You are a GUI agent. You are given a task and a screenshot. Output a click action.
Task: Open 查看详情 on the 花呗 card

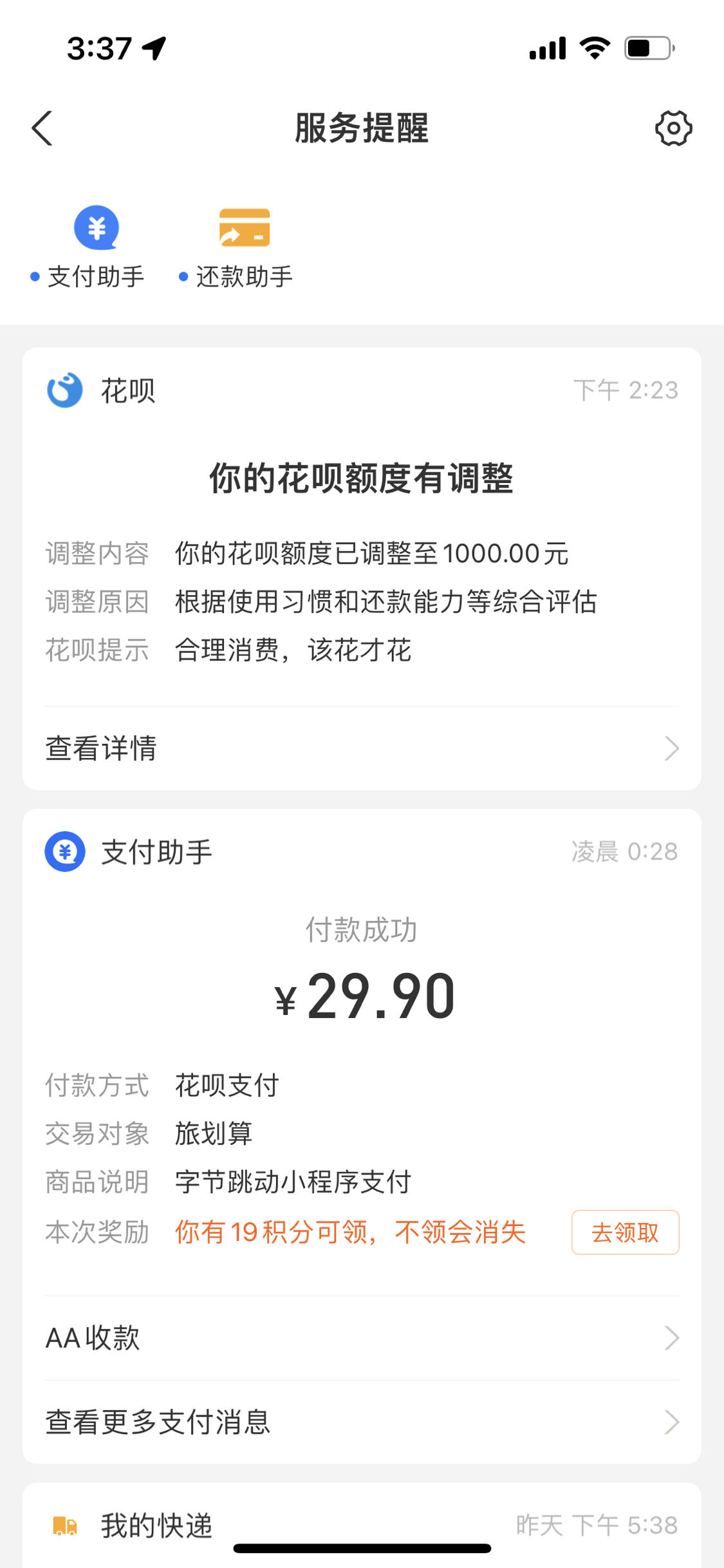click(x=362, y=748)
